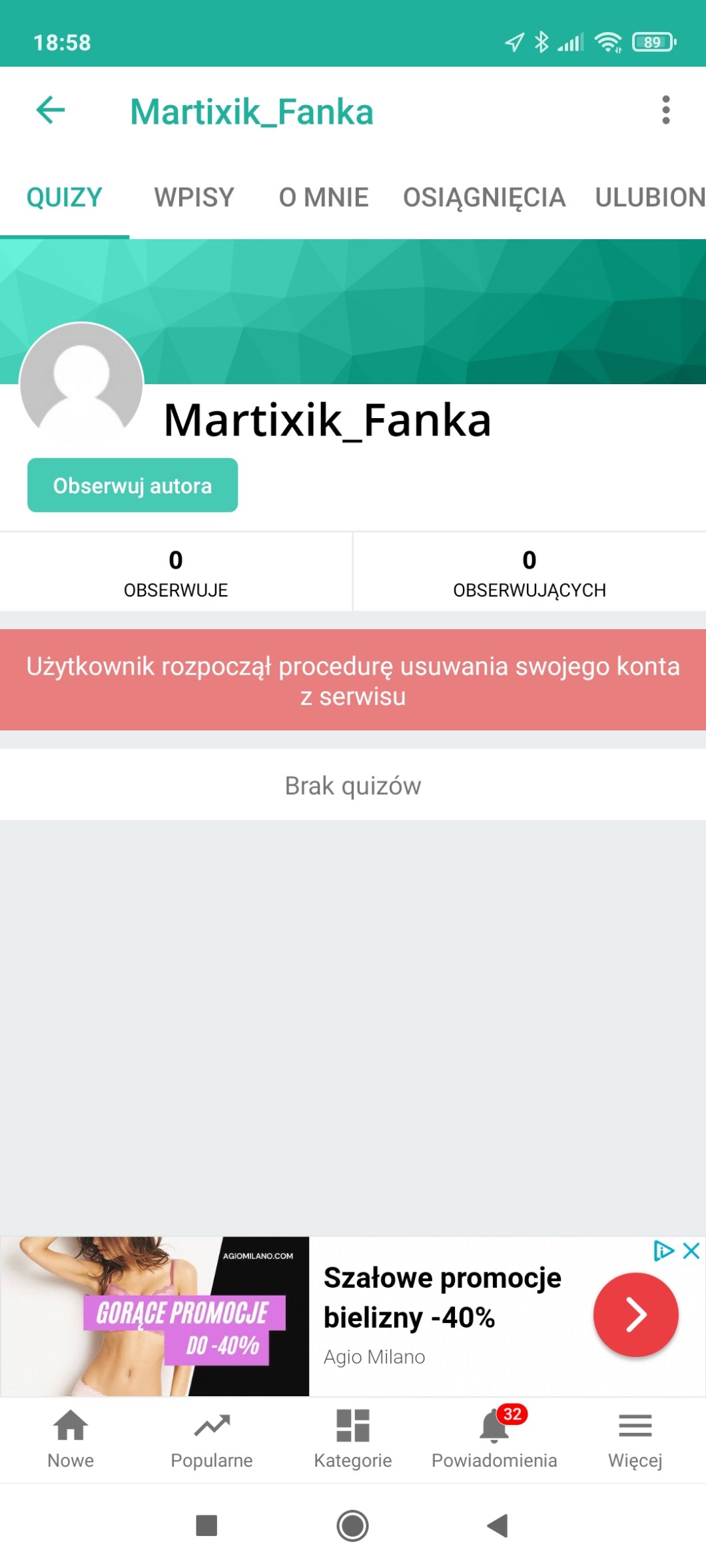Check Powiadomienia notifications
Screen dimensions: 706x1568
494,1439
